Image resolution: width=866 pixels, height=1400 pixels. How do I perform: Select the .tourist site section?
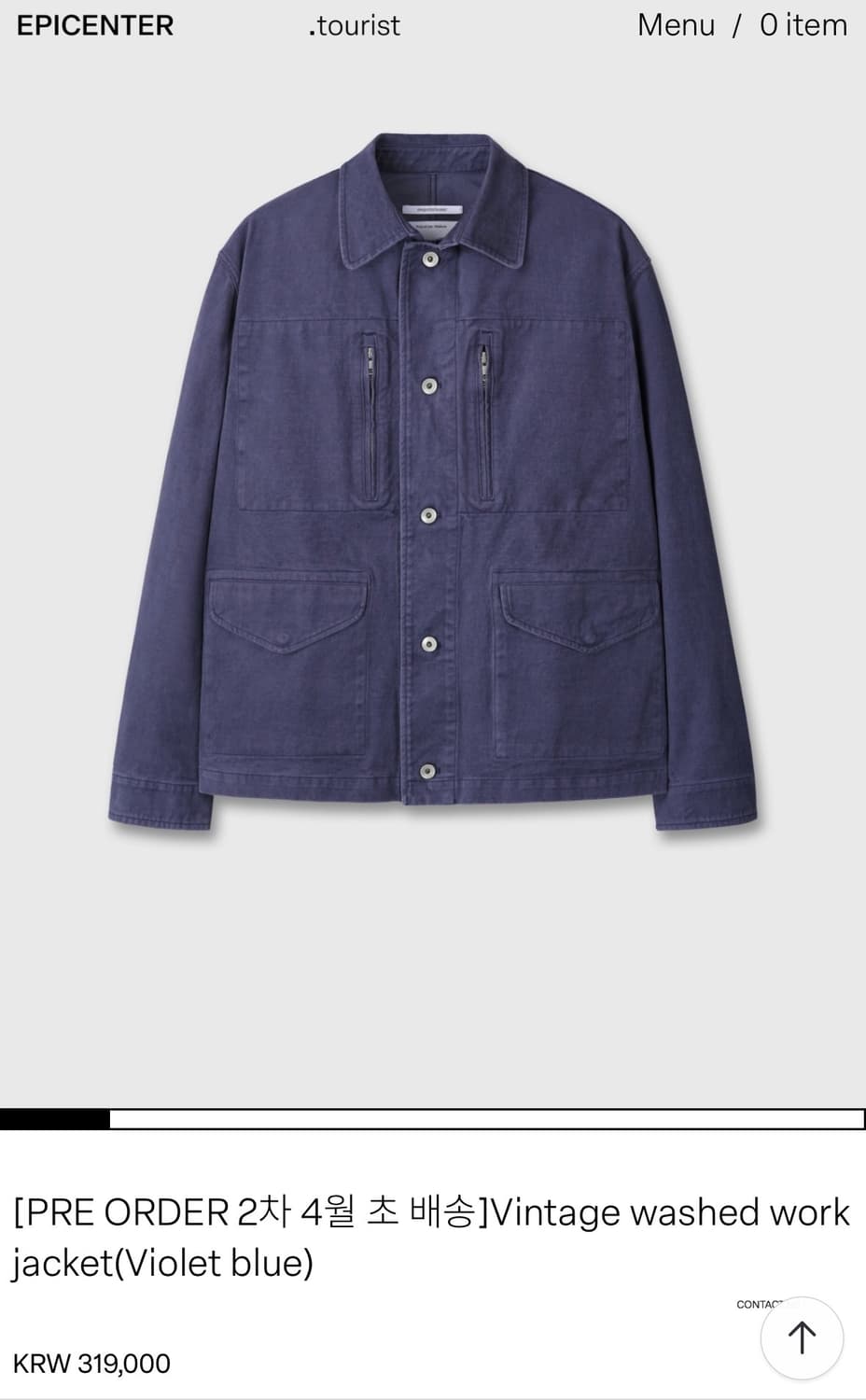(x=353, y=26)
